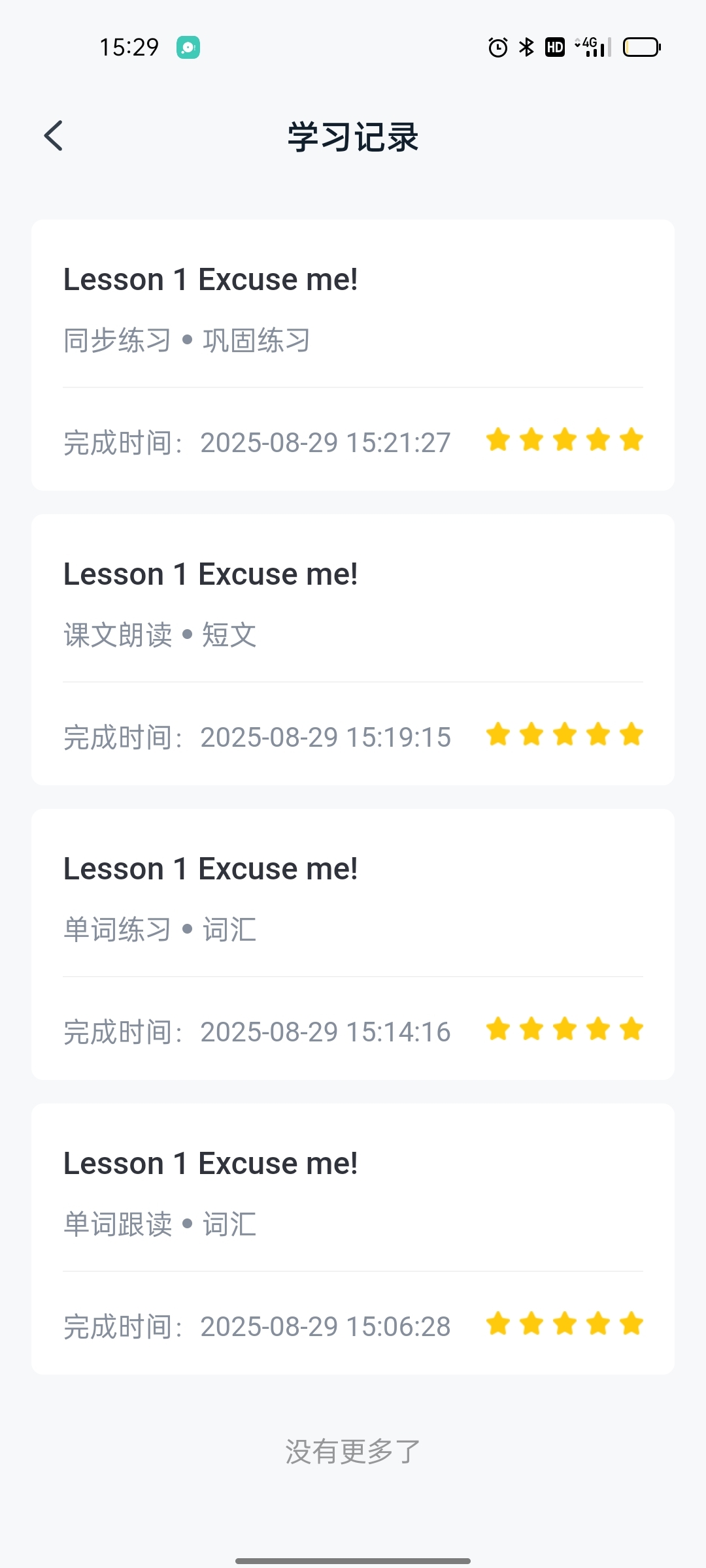This screenshot has height=1568, width=706.
Task: Open the 单词练习 • 词汇 record card
Action: pos(353,944)
